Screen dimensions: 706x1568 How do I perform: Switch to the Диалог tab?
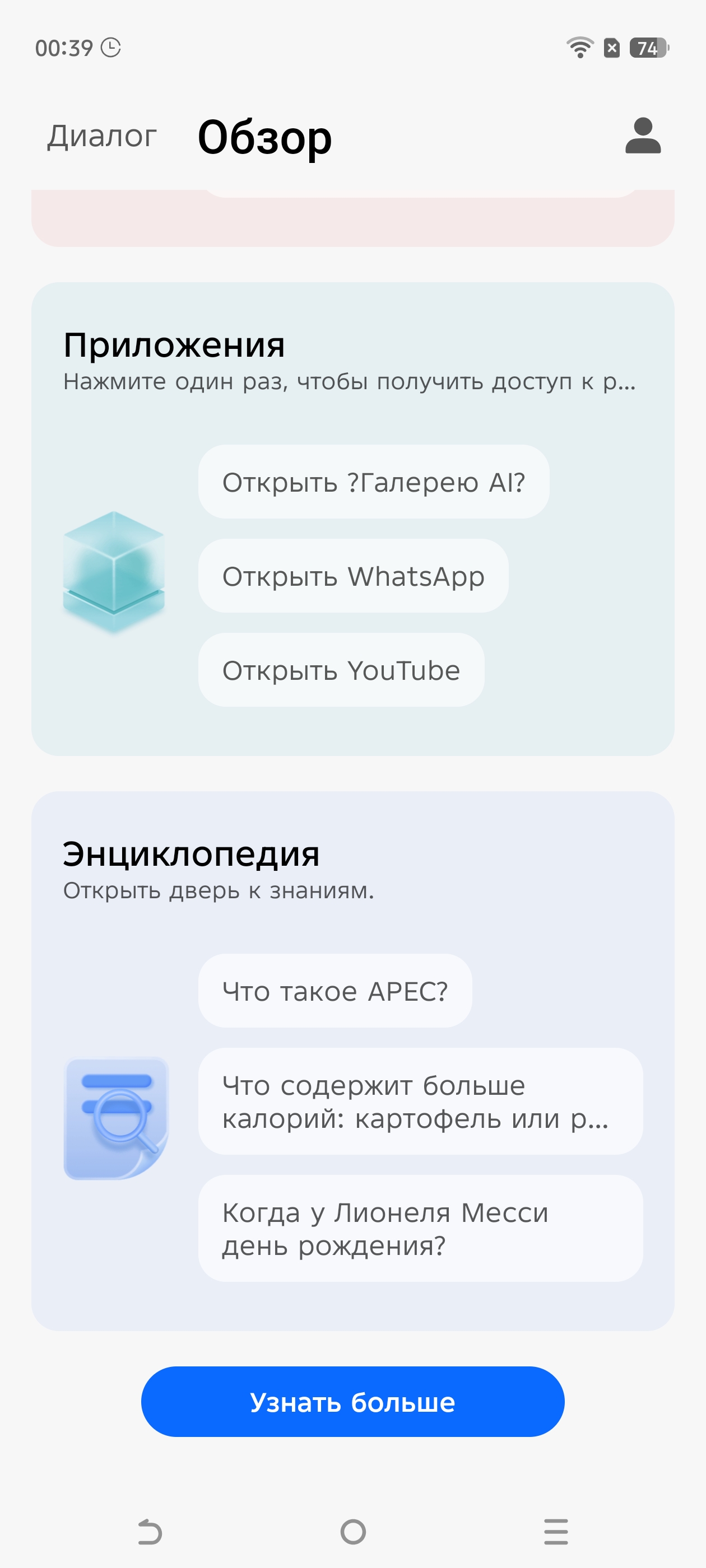[103, 136]
